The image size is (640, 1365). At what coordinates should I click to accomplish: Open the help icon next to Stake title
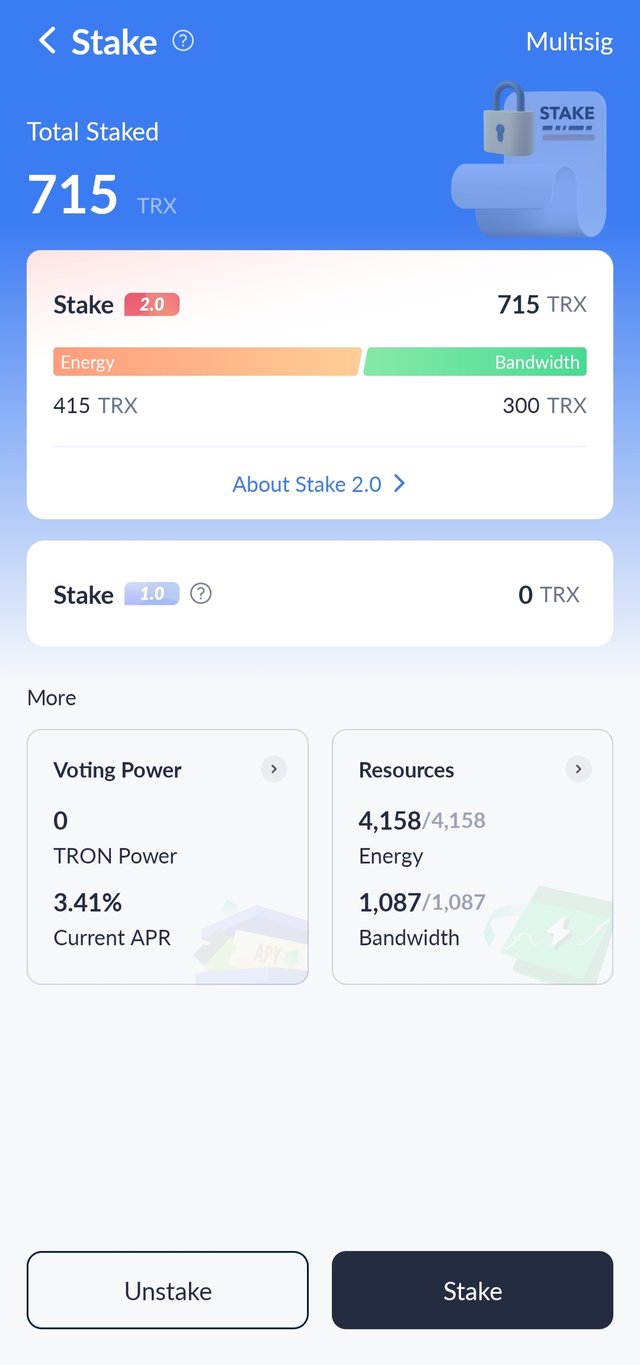(183, 41)
